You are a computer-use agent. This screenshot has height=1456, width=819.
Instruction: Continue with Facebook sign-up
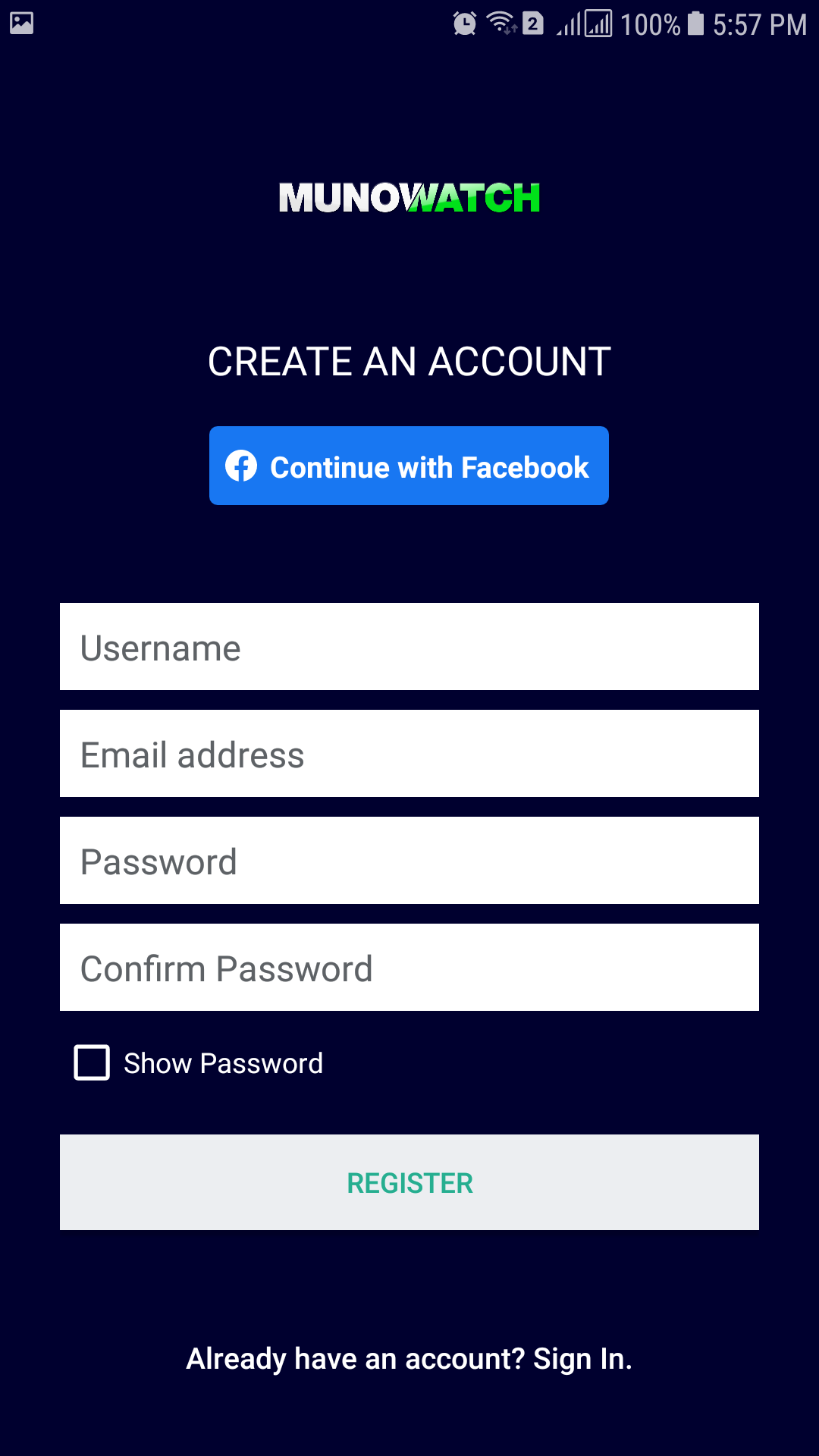click(409, 466)
